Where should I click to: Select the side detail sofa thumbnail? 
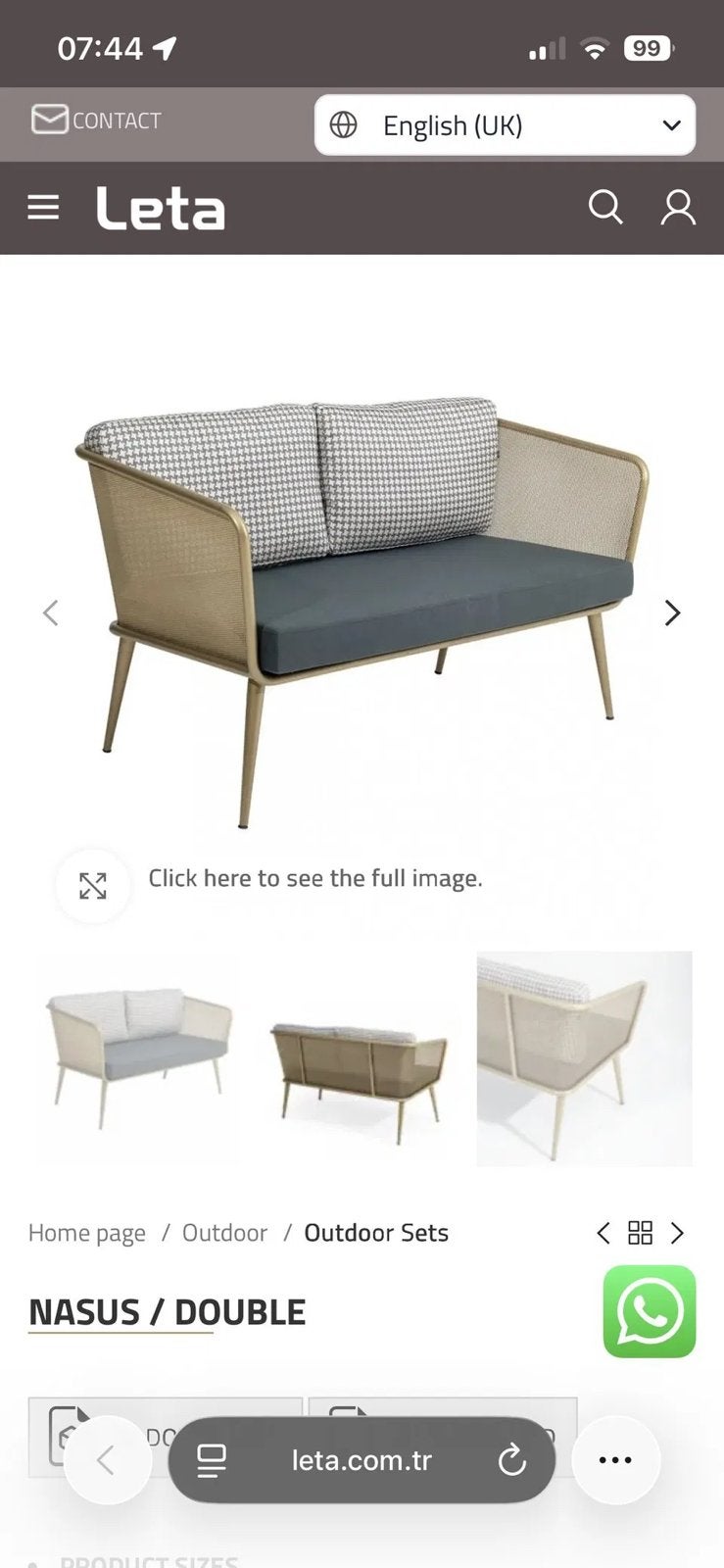(x=584, y=1057)
